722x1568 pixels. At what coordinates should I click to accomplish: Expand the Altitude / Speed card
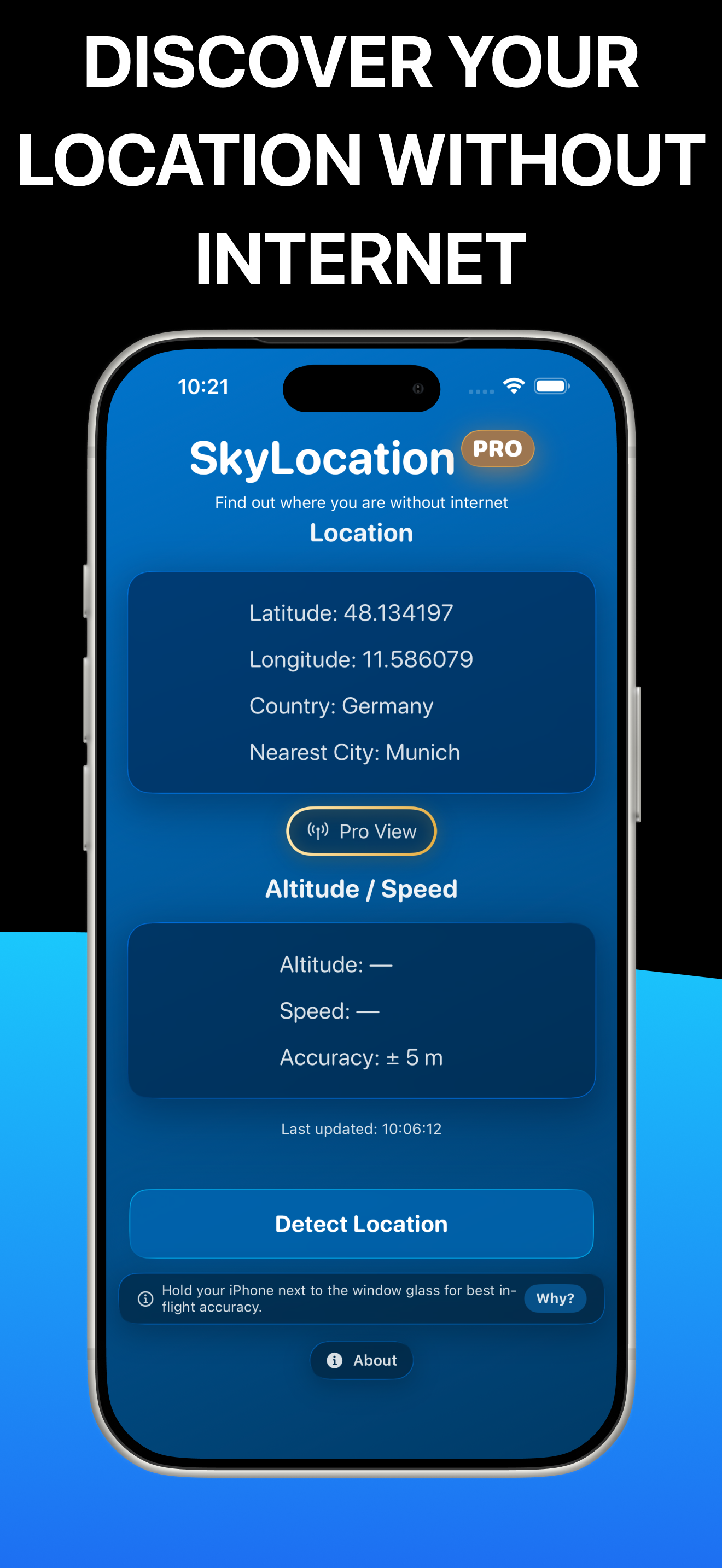(361, 1010)
